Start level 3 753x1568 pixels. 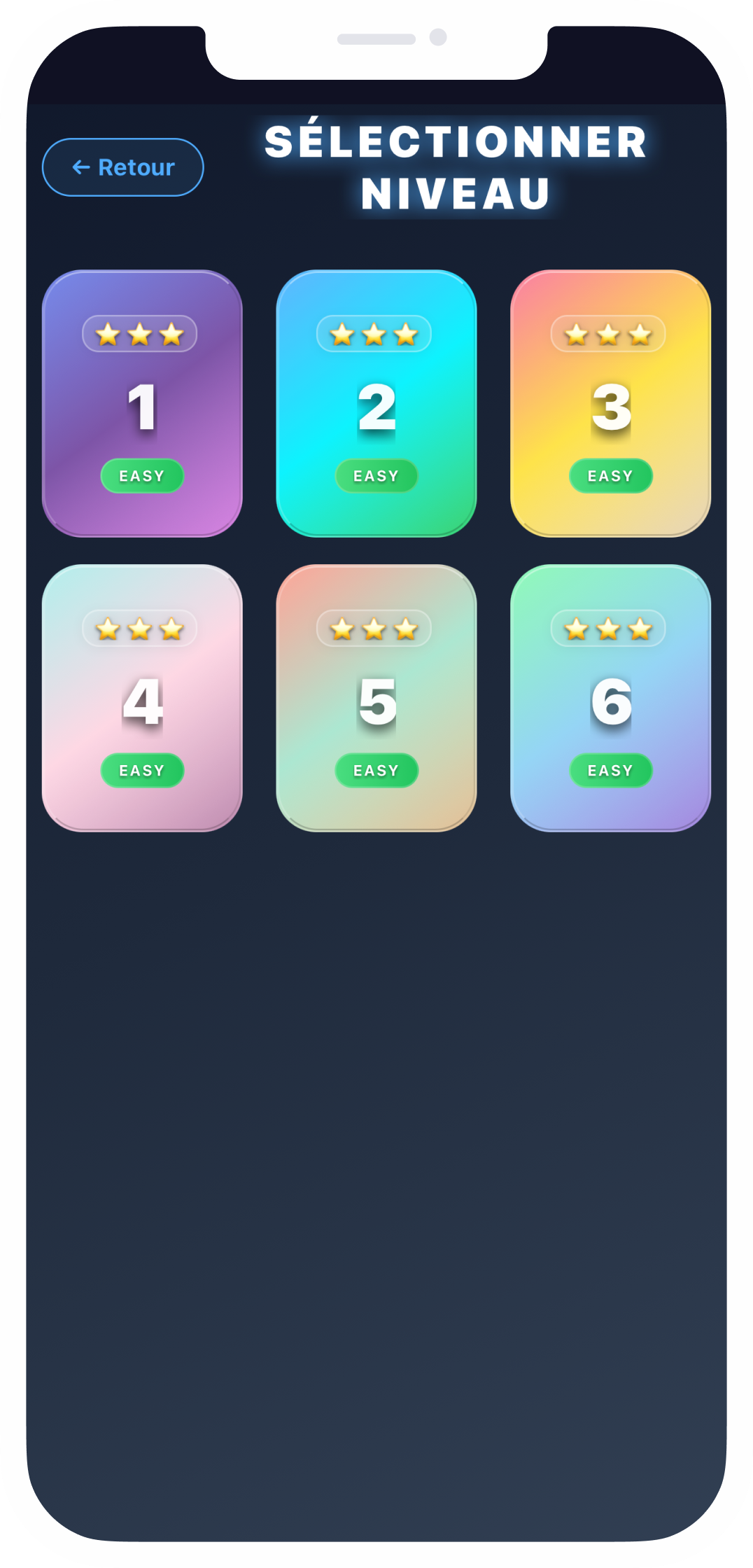(x=610, y=404)
